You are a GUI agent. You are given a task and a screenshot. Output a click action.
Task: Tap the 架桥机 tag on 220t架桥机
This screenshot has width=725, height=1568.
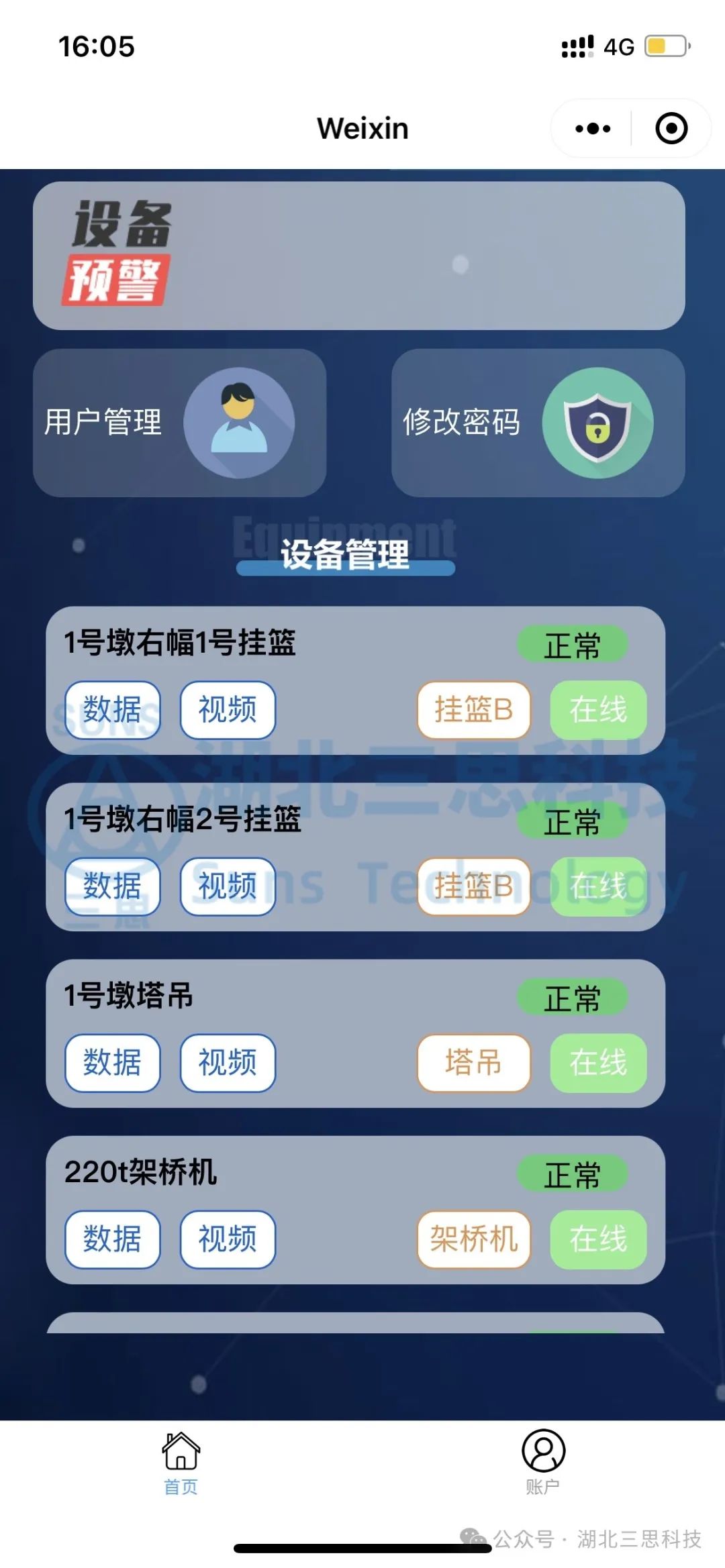473,1239
